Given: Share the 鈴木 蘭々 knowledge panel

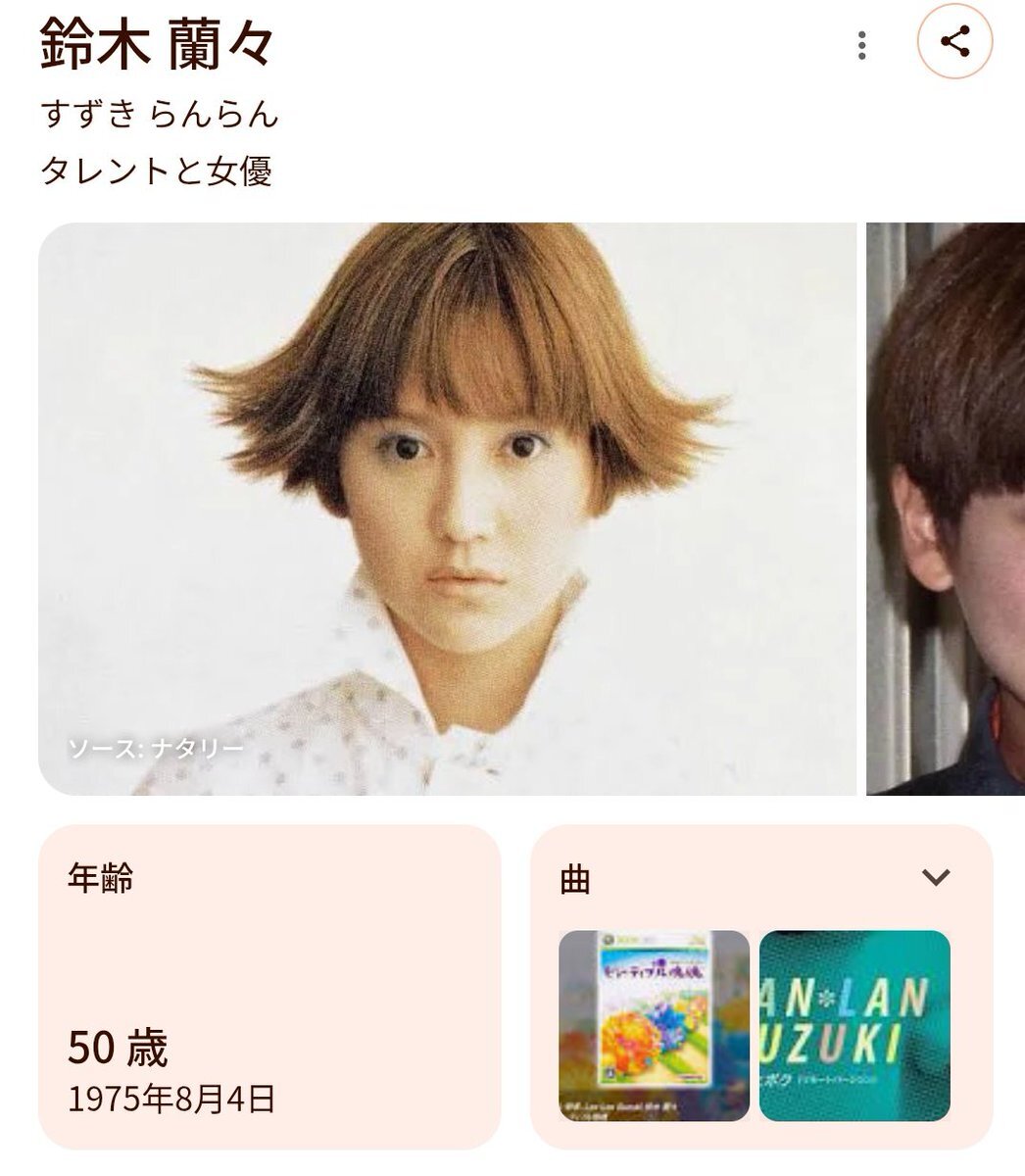Looking at the screenshot, I should point(954,42).
